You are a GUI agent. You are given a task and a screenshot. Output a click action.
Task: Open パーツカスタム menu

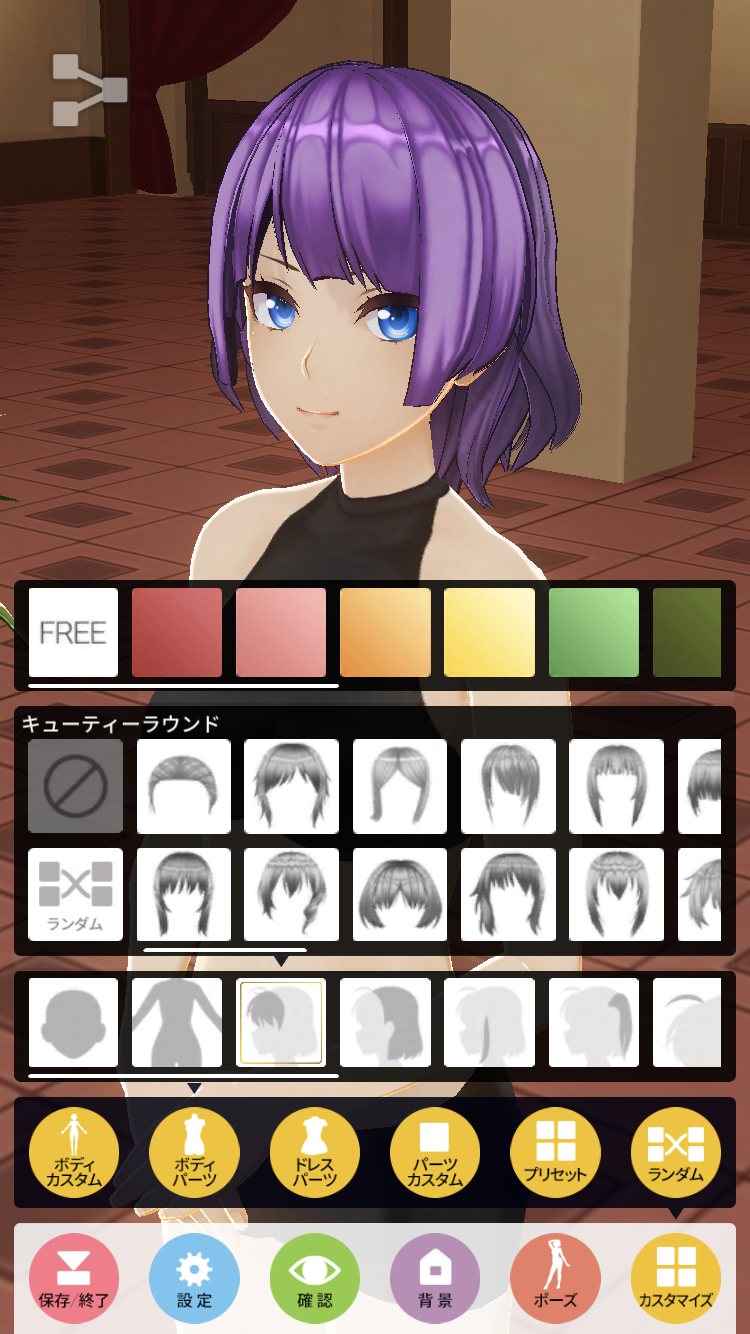[435, 1153]
